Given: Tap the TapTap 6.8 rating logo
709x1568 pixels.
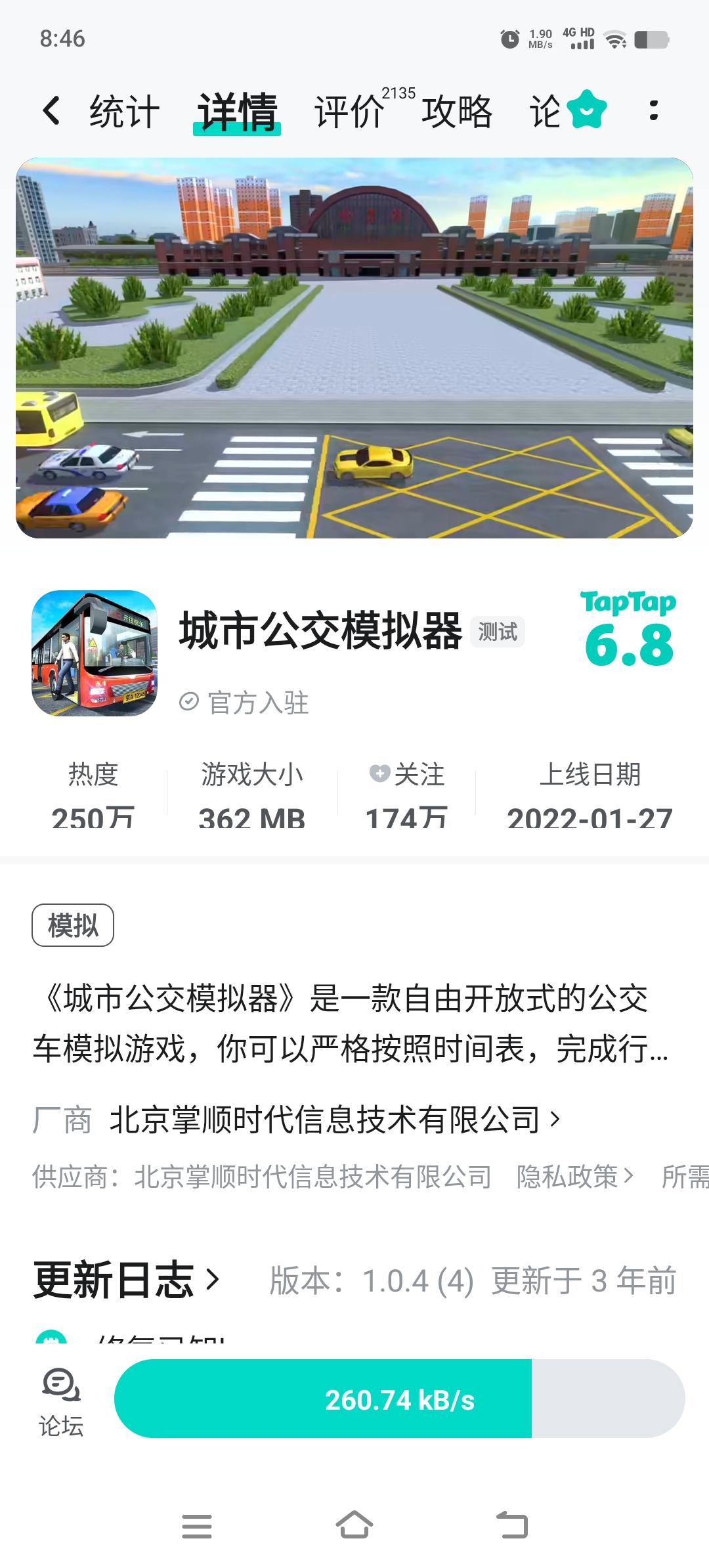Looking at the screenshot, I should point(628,627).
